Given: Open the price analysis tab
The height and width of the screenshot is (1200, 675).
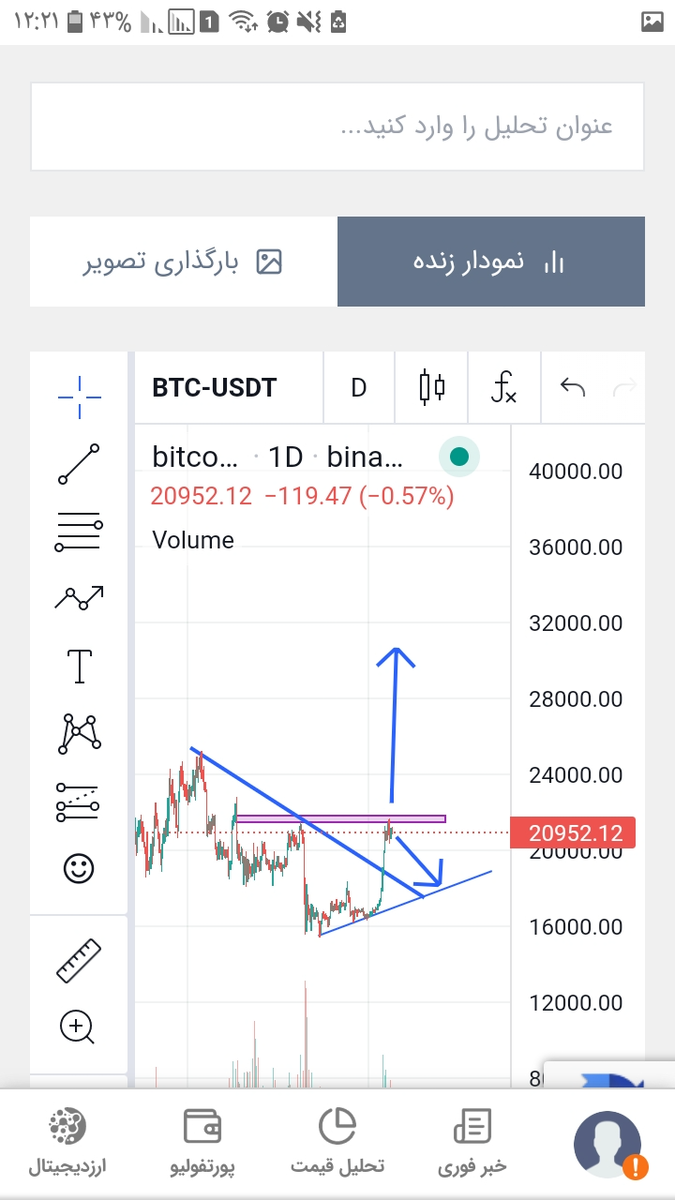Looking at the screenshot, I should pos(338,1143).
